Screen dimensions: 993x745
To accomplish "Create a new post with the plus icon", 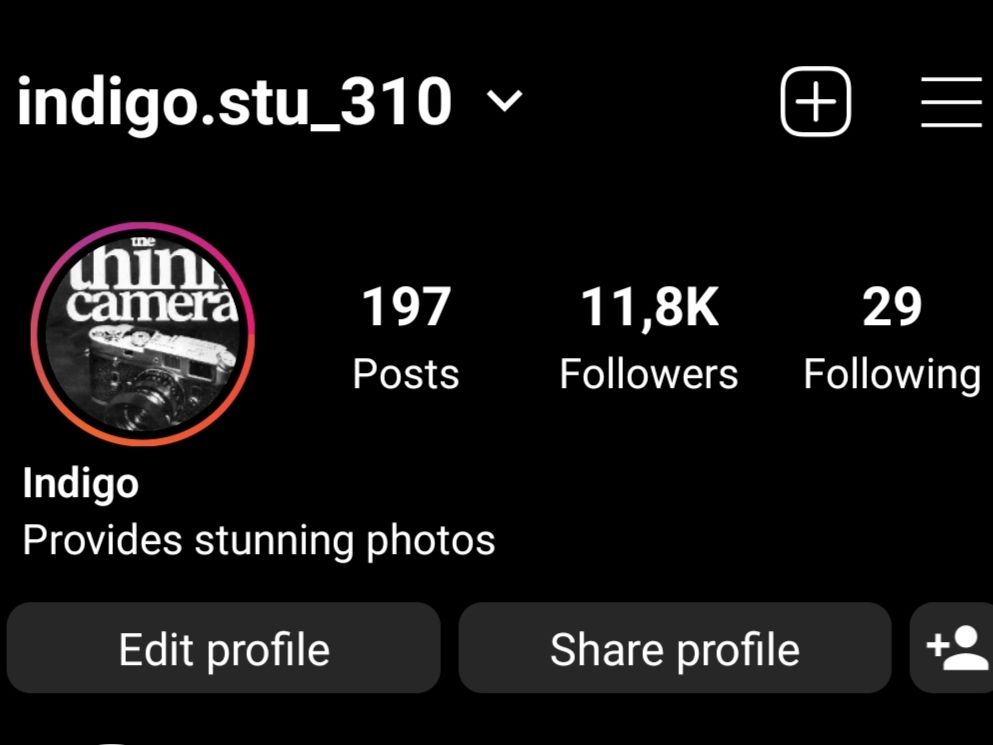I will 815,102.
